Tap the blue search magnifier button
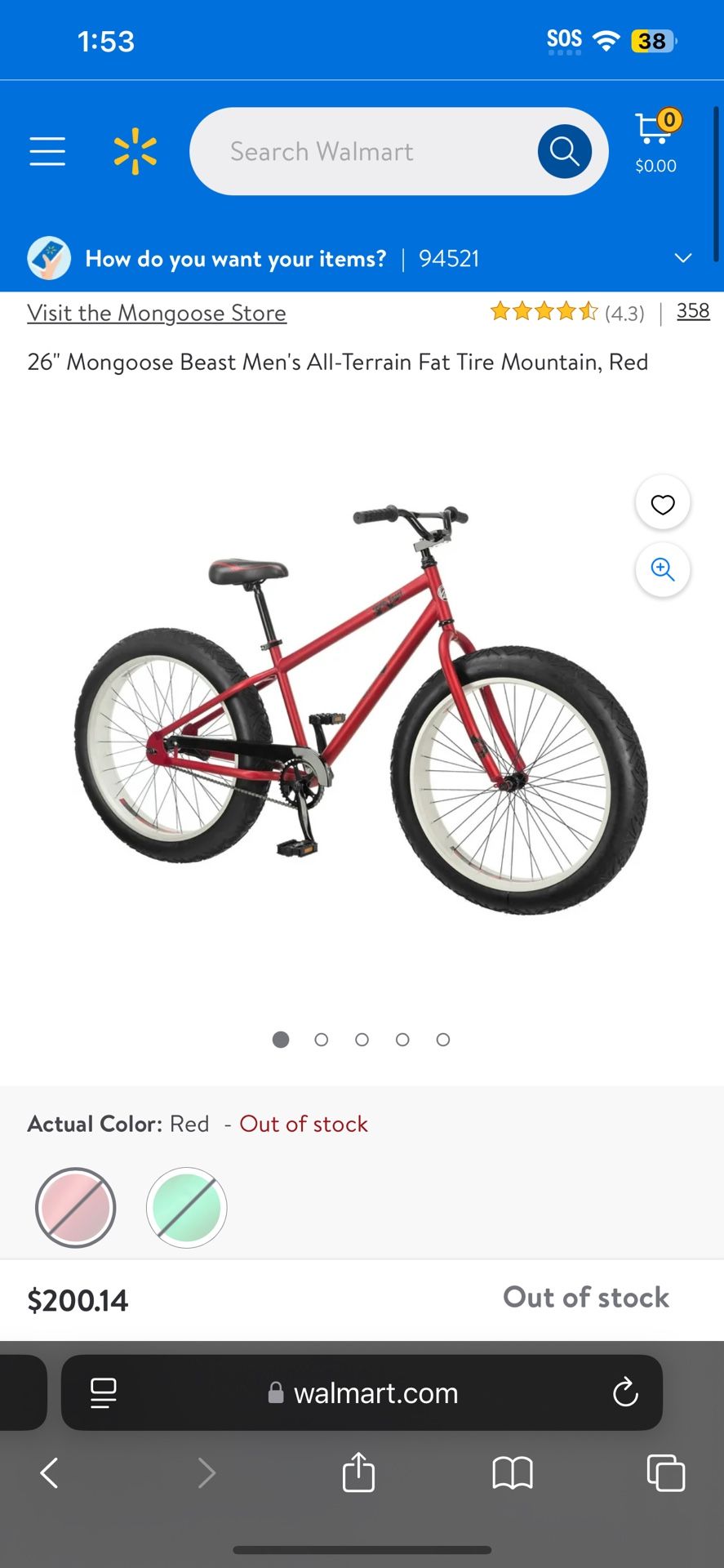This screenshot has width=724, height=1568. (x=564, y=152)
